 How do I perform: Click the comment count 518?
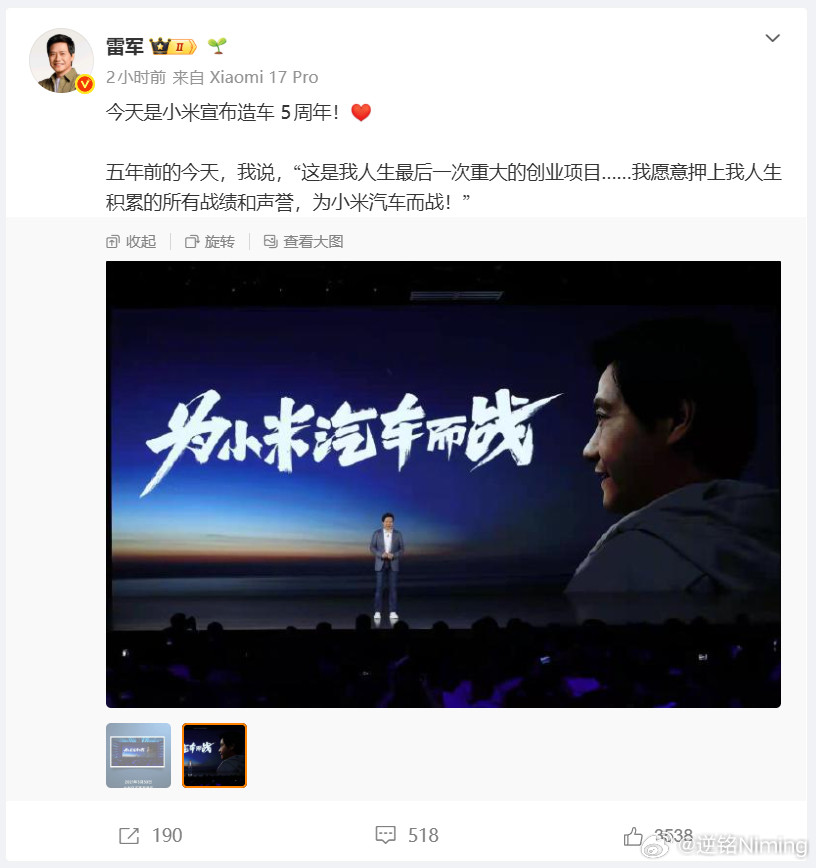[x=422, y=835]
